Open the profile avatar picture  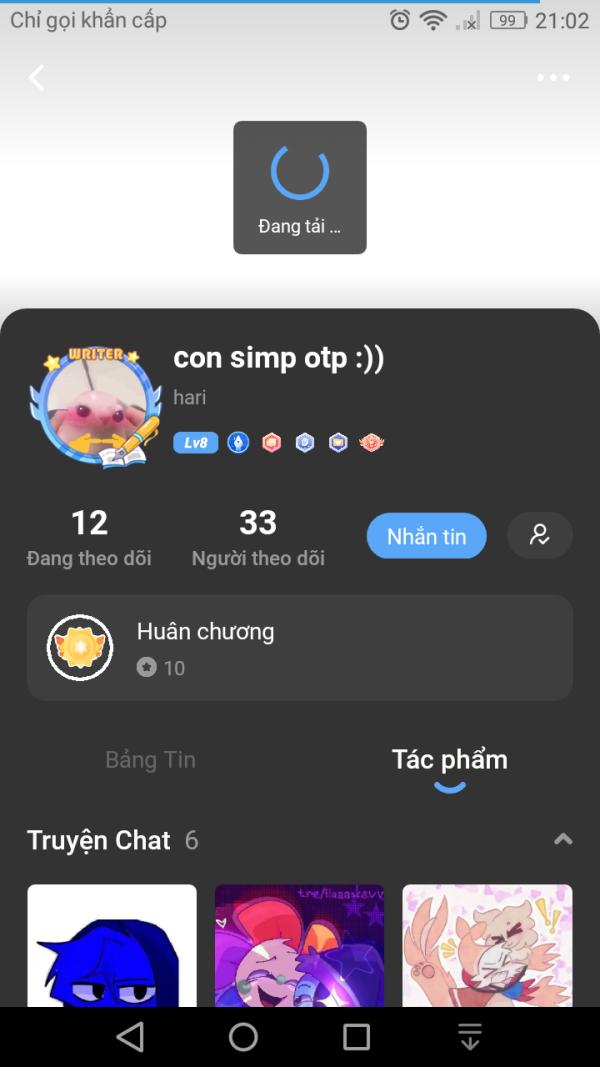(x=96, y=407)
